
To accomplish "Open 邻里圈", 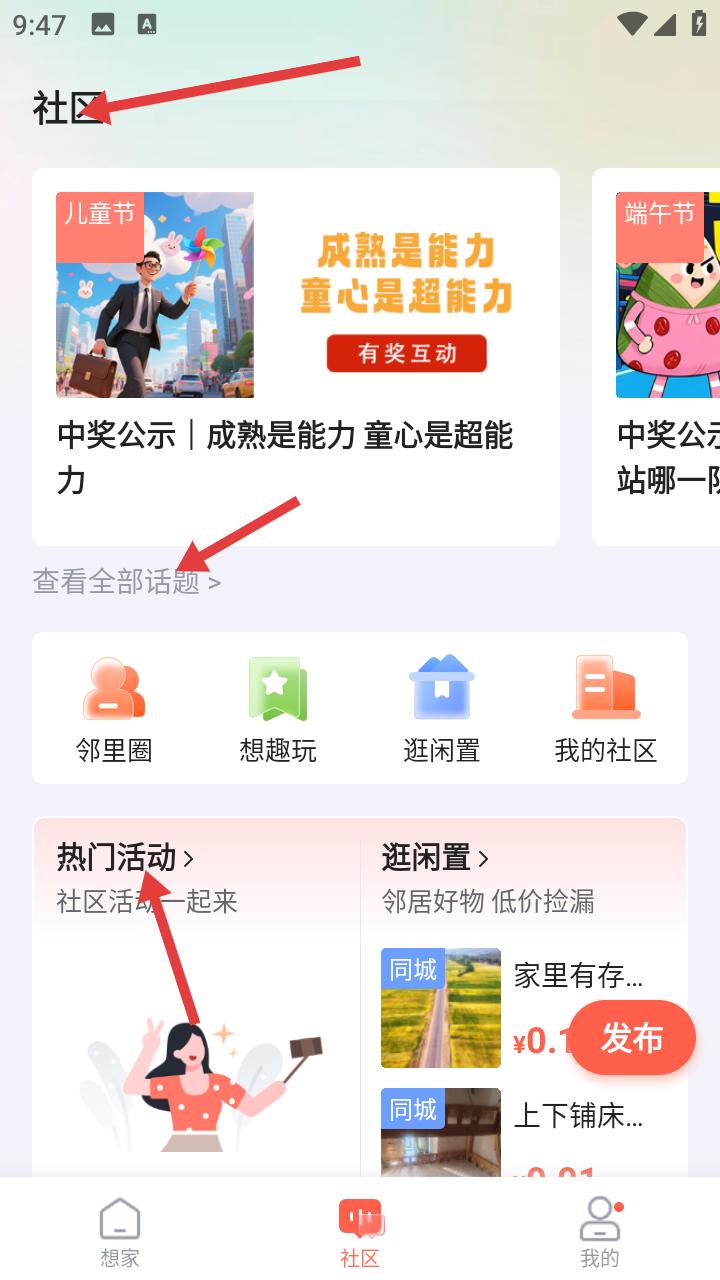I will 114,709.
